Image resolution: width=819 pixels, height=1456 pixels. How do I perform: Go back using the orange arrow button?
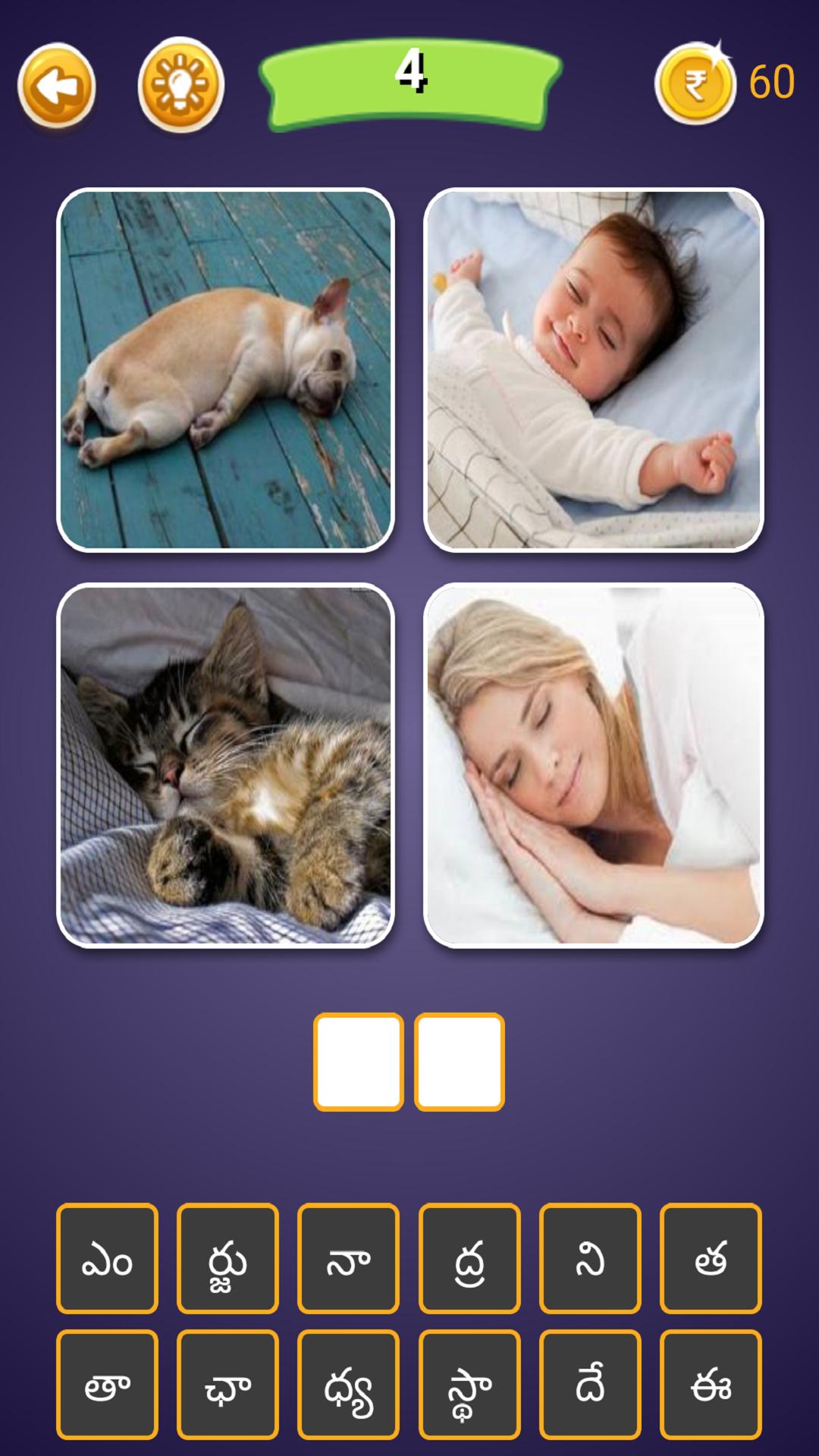tap(57, 87)
